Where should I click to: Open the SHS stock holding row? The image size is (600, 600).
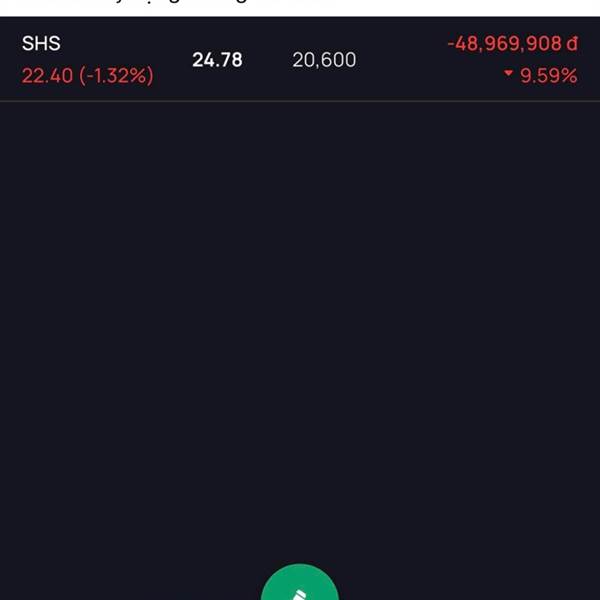click(300, 60)
